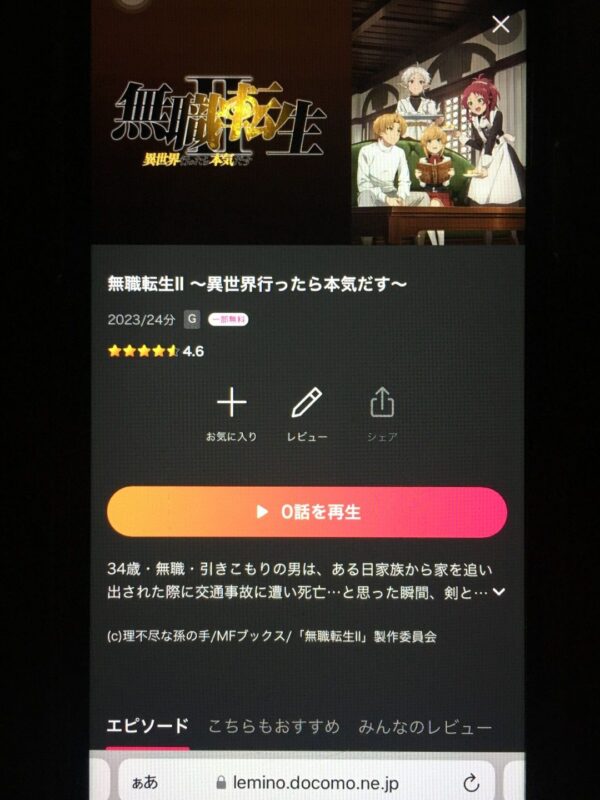This screenshot has height=800, width=600.
Task: Switch to the エピソード tab
Action: [148, 727]
